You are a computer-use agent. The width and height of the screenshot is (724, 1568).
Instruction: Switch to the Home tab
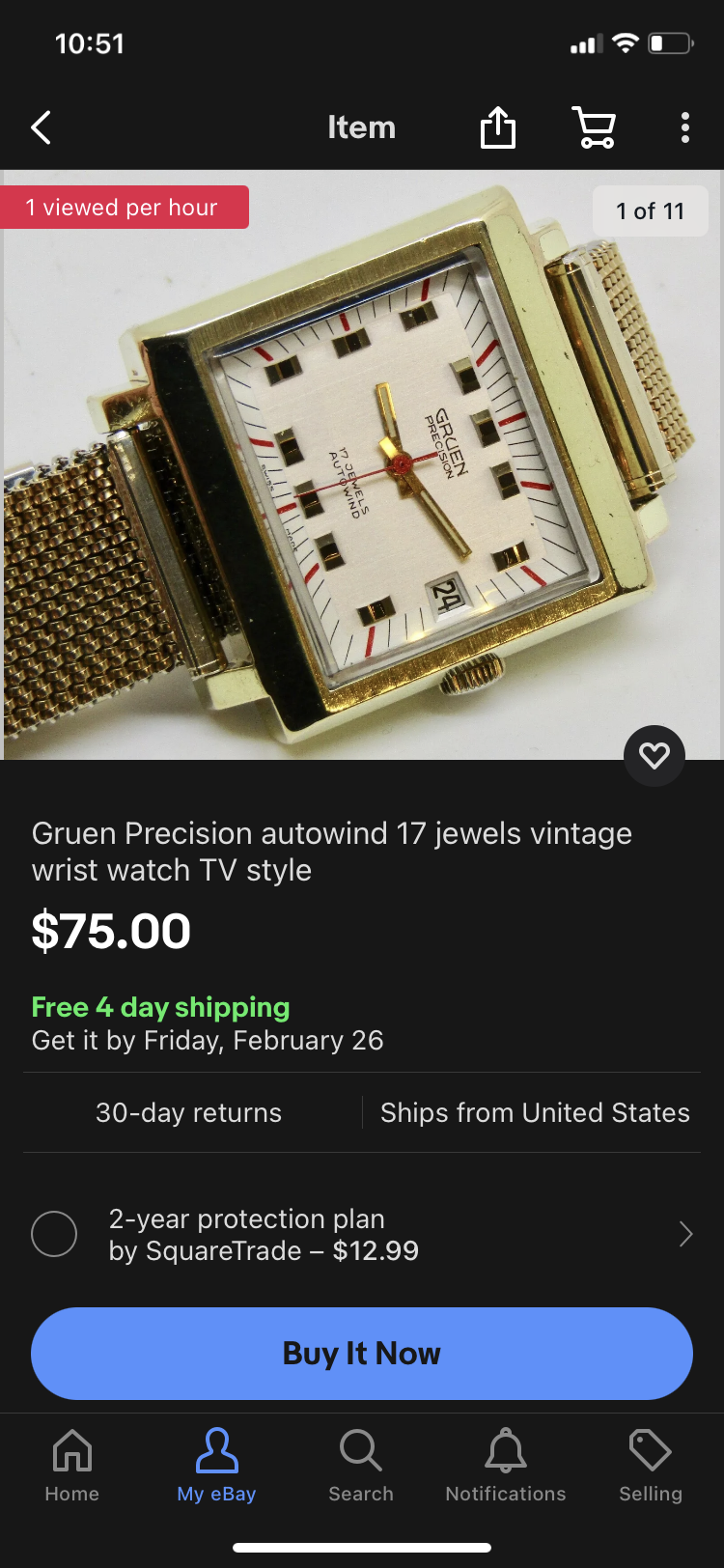[72, 1466]
